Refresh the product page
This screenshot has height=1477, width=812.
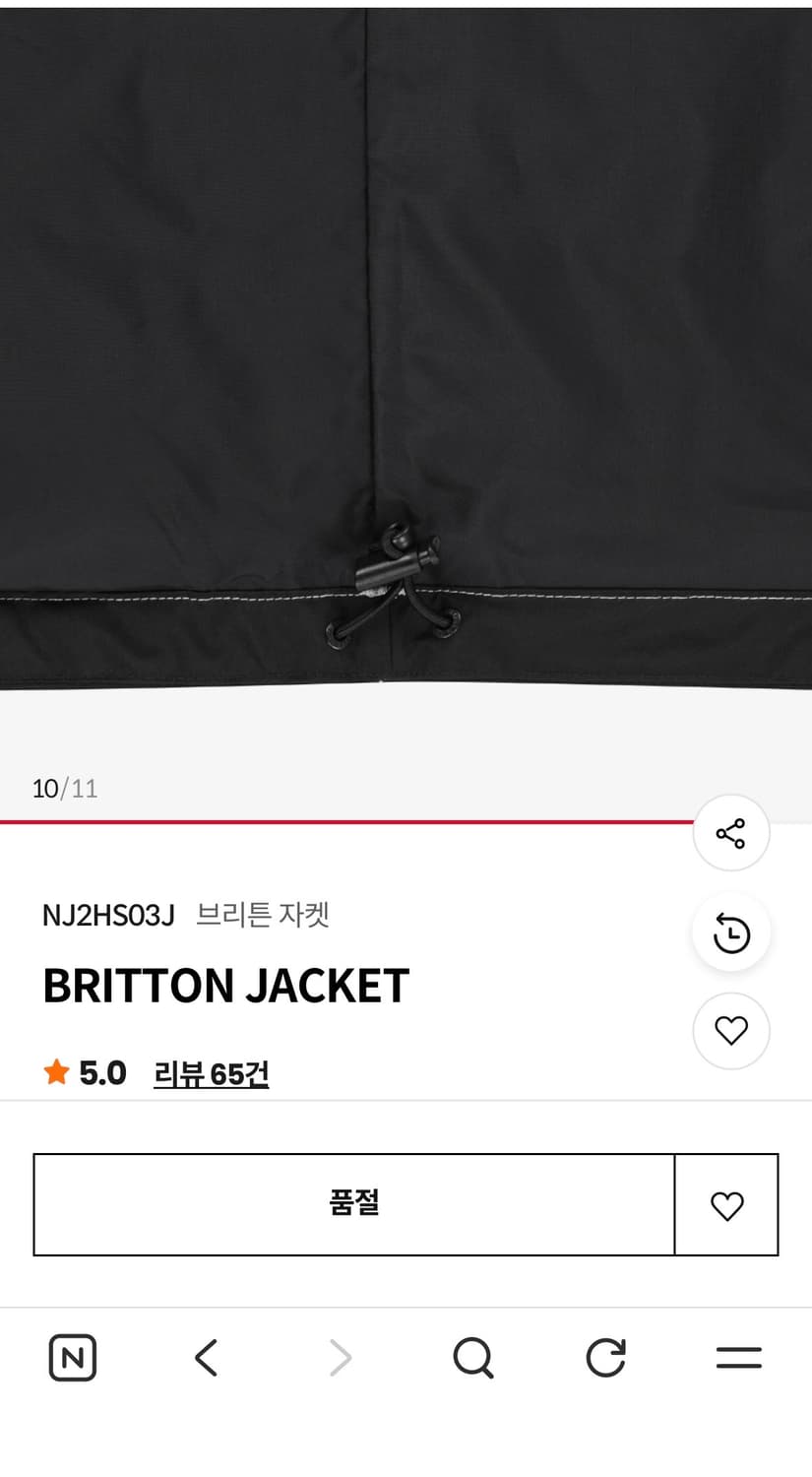click(605, 1357)
